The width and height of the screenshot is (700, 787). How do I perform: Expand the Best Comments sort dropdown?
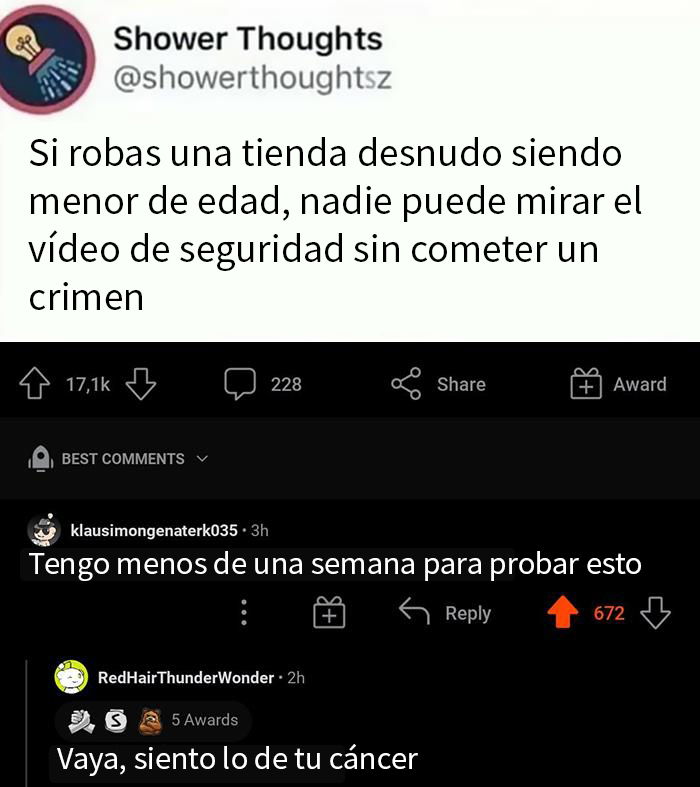point(121,459)
